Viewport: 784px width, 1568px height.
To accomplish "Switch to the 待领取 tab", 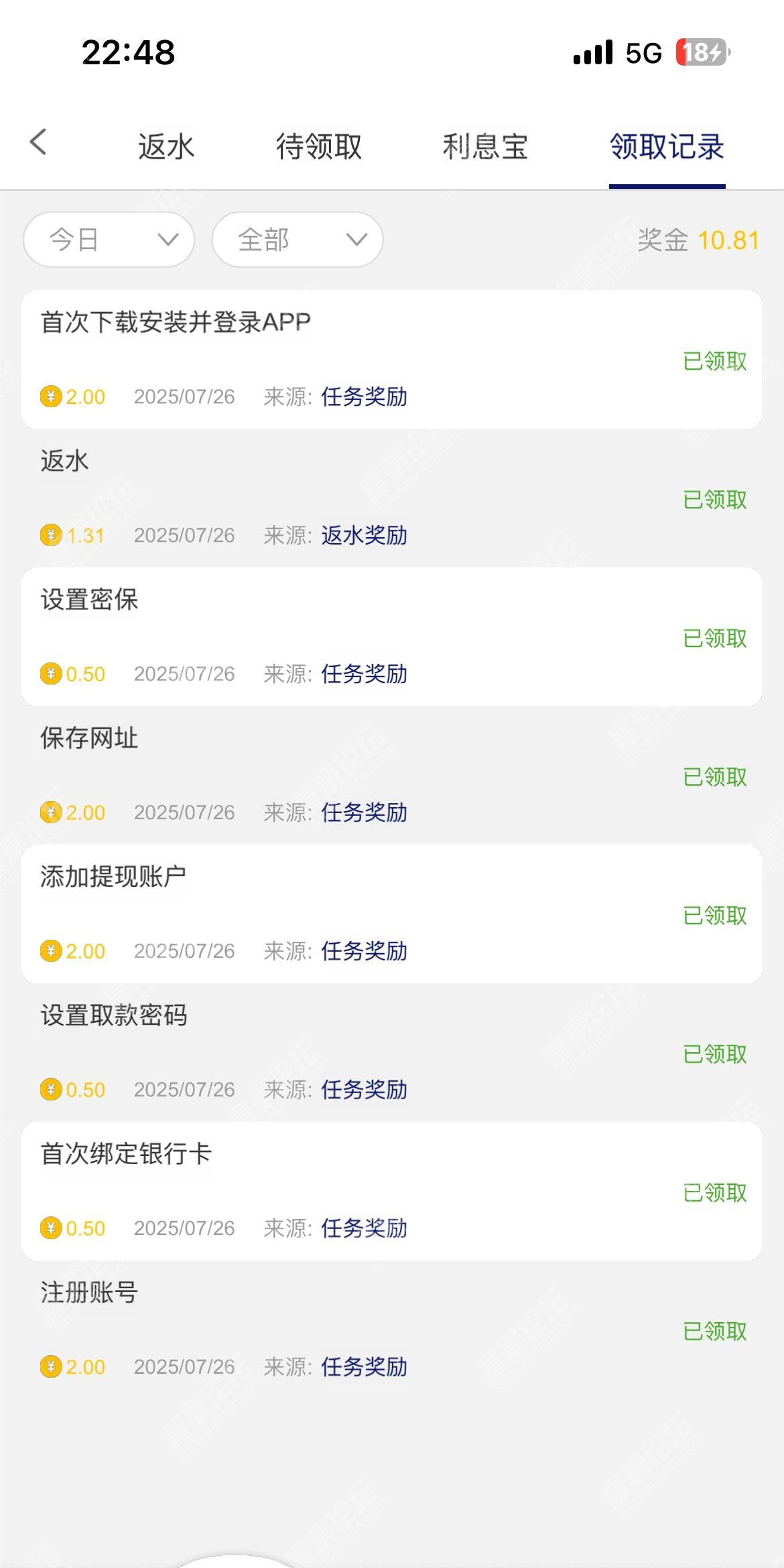I will tap(319, 147).
